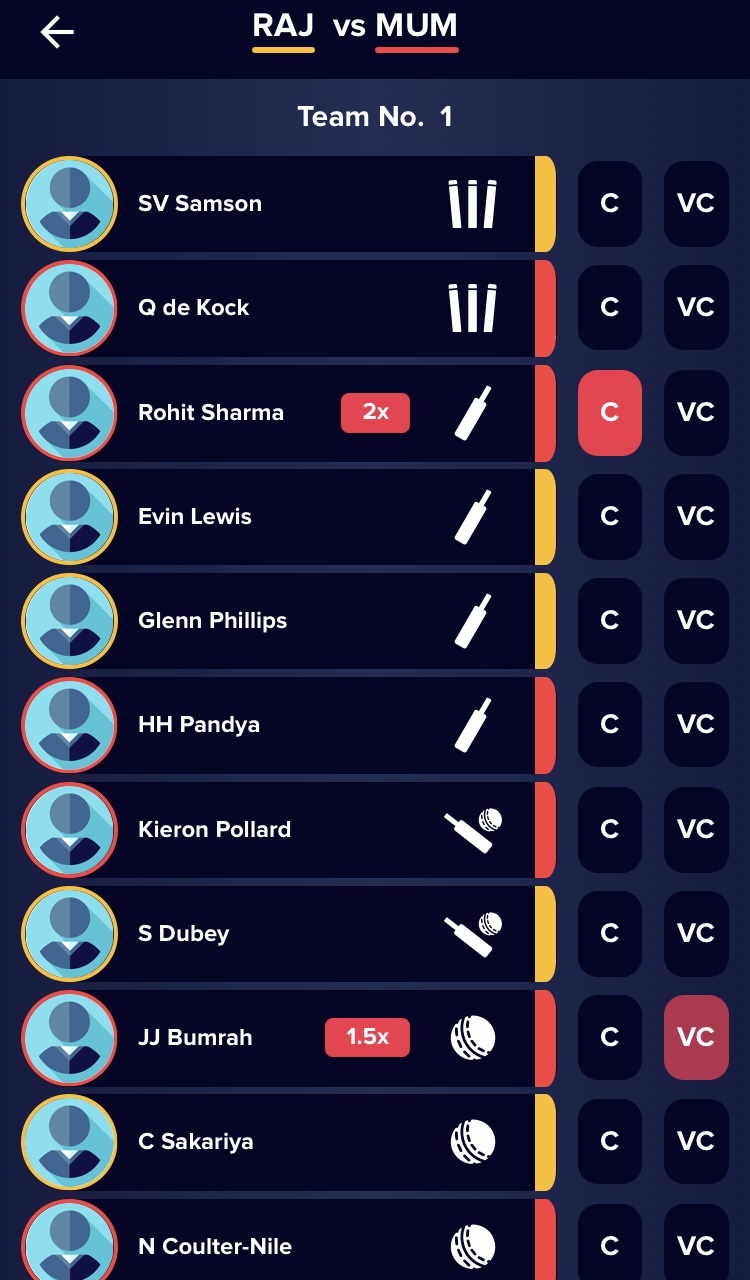Image resolution: width=750 pixels, height=1280 pixels.
Task: Pick Q de Kock as vice-captain
Action: coord(696,308)
